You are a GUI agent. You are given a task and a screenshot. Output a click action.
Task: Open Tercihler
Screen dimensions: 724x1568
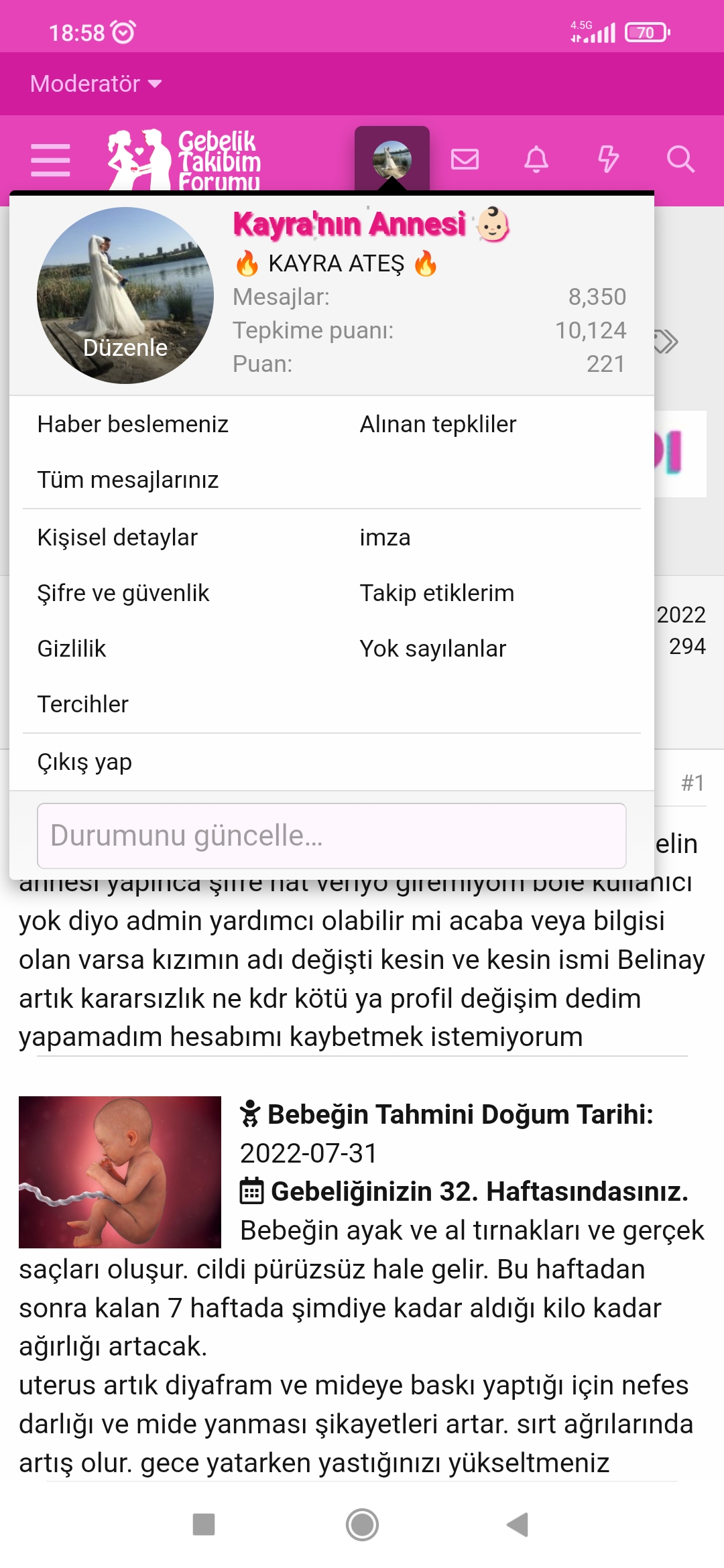click(82, 704)
